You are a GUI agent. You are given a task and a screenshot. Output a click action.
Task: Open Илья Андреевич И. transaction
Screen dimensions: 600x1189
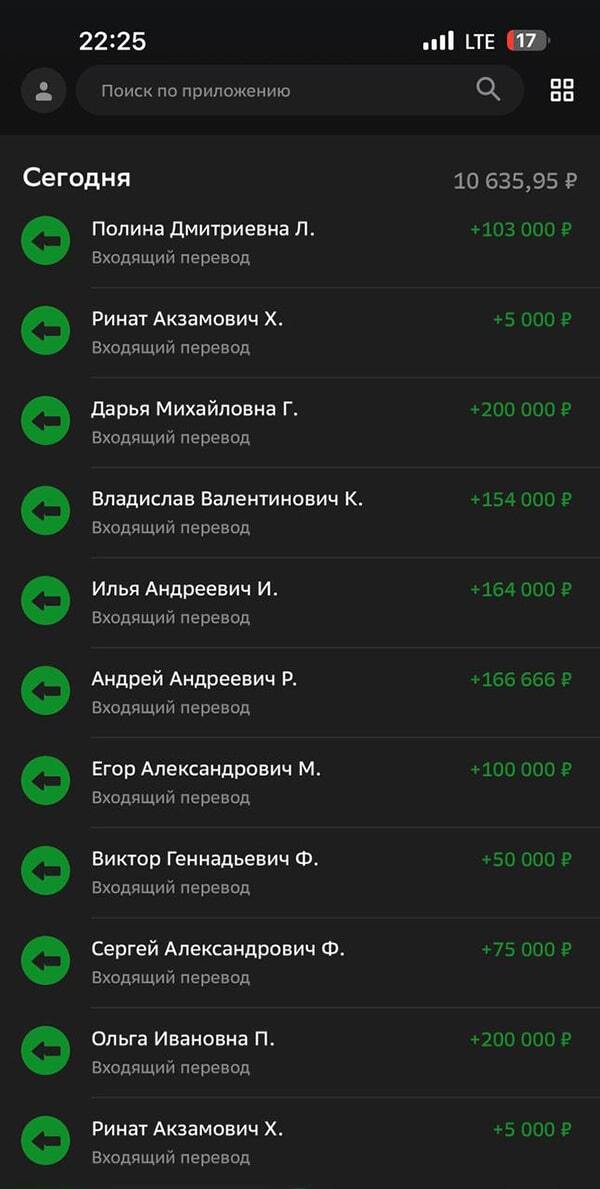tap(300, 603)
